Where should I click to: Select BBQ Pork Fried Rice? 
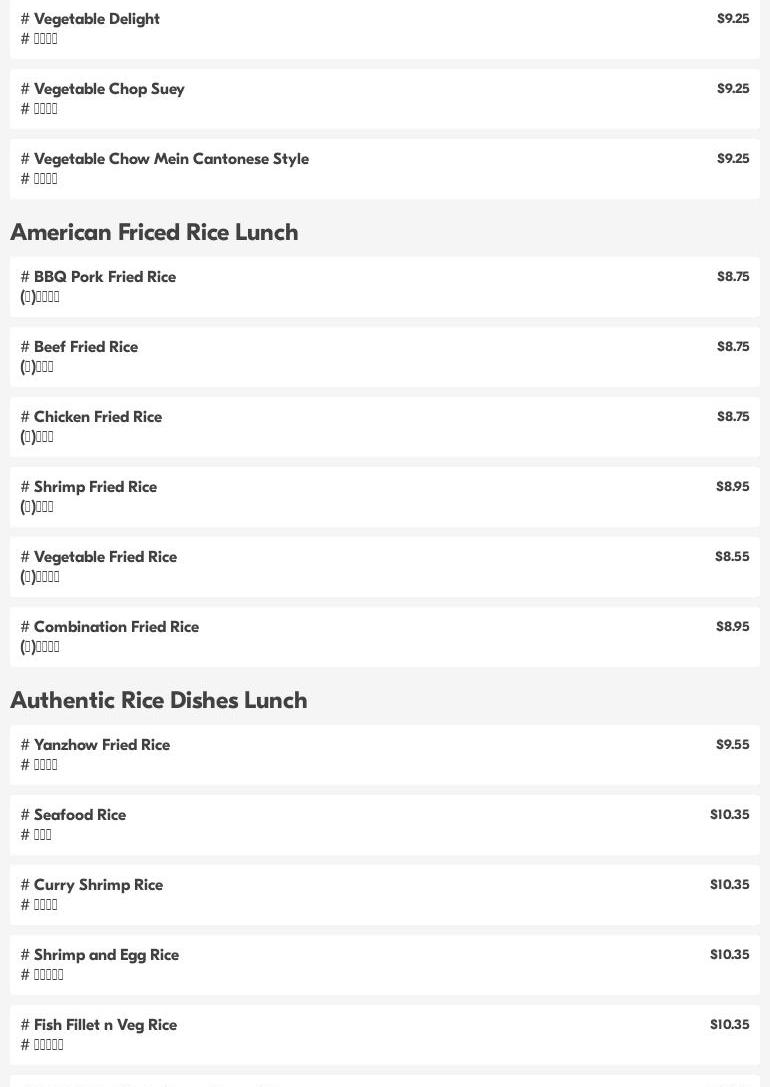[105, 277]
